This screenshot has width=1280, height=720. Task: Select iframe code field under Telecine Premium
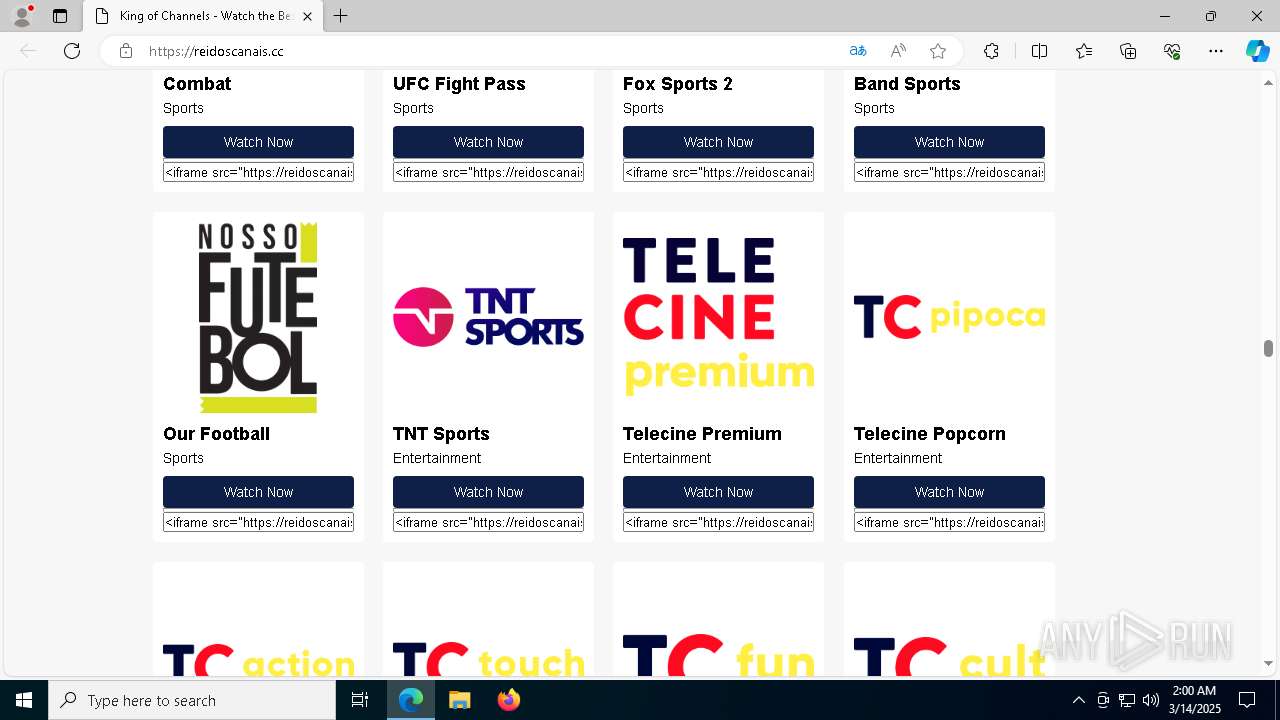click(x=718, y=522)
